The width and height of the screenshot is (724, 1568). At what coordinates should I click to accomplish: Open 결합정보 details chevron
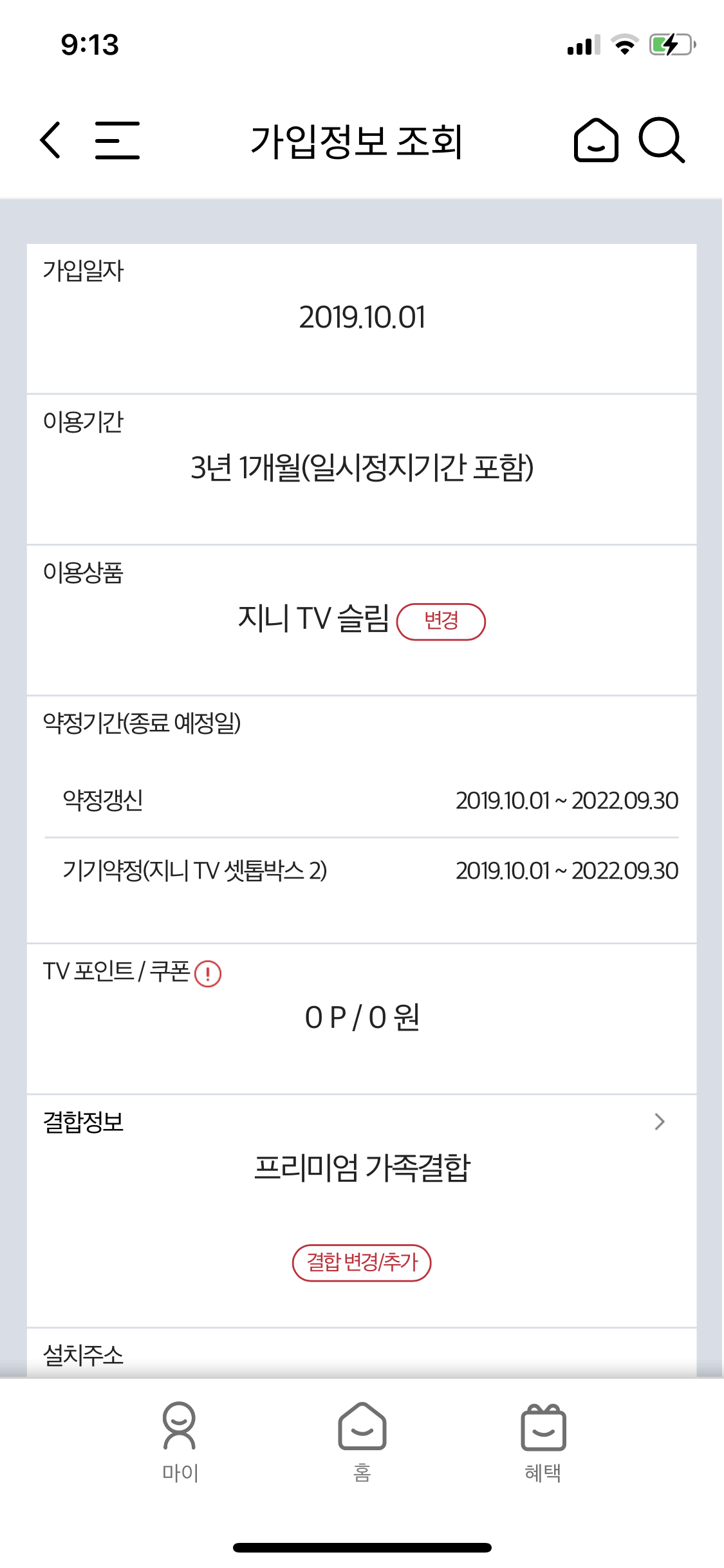[659, 1122]
